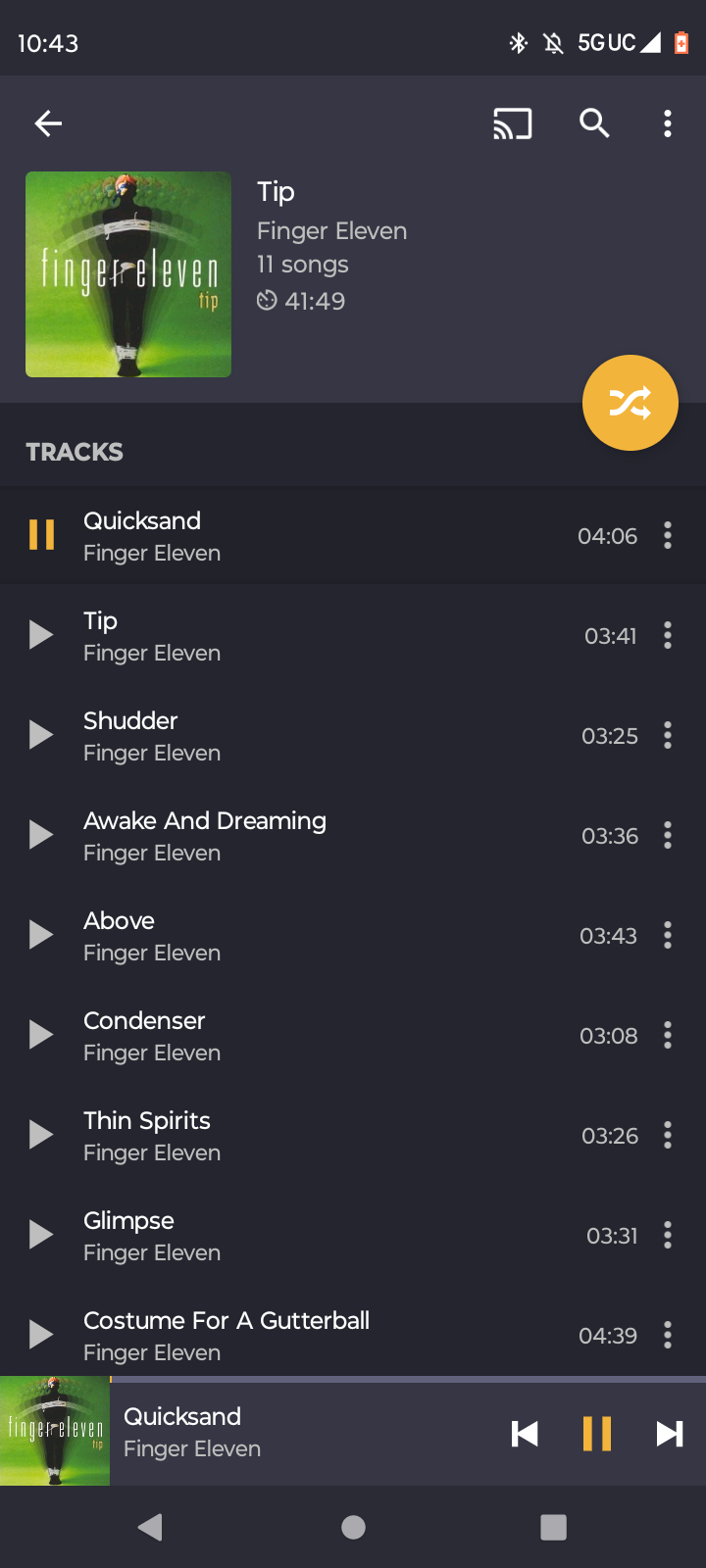
Task: Open the now playing Quicksand bar
Action: pyautogui.click(x=294, y=1432)
